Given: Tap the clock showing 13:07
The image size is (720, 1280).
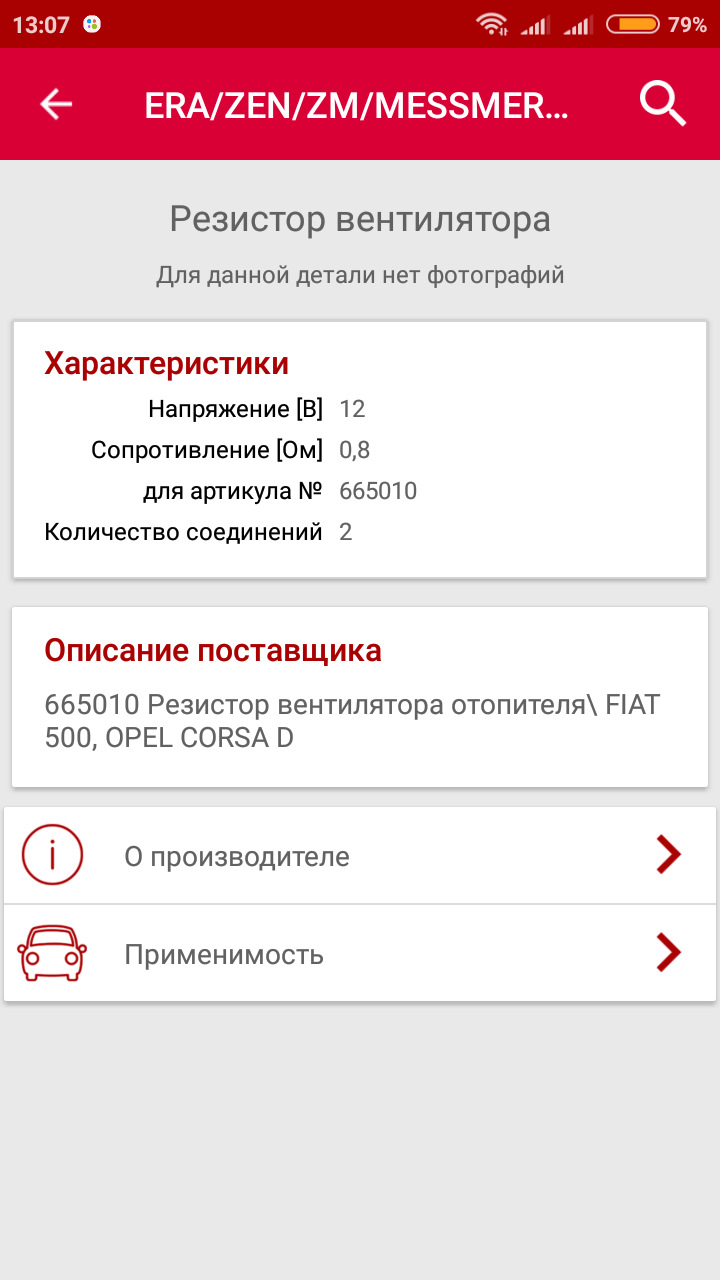Looking at the screenshot, I should [x=42, y=22].
